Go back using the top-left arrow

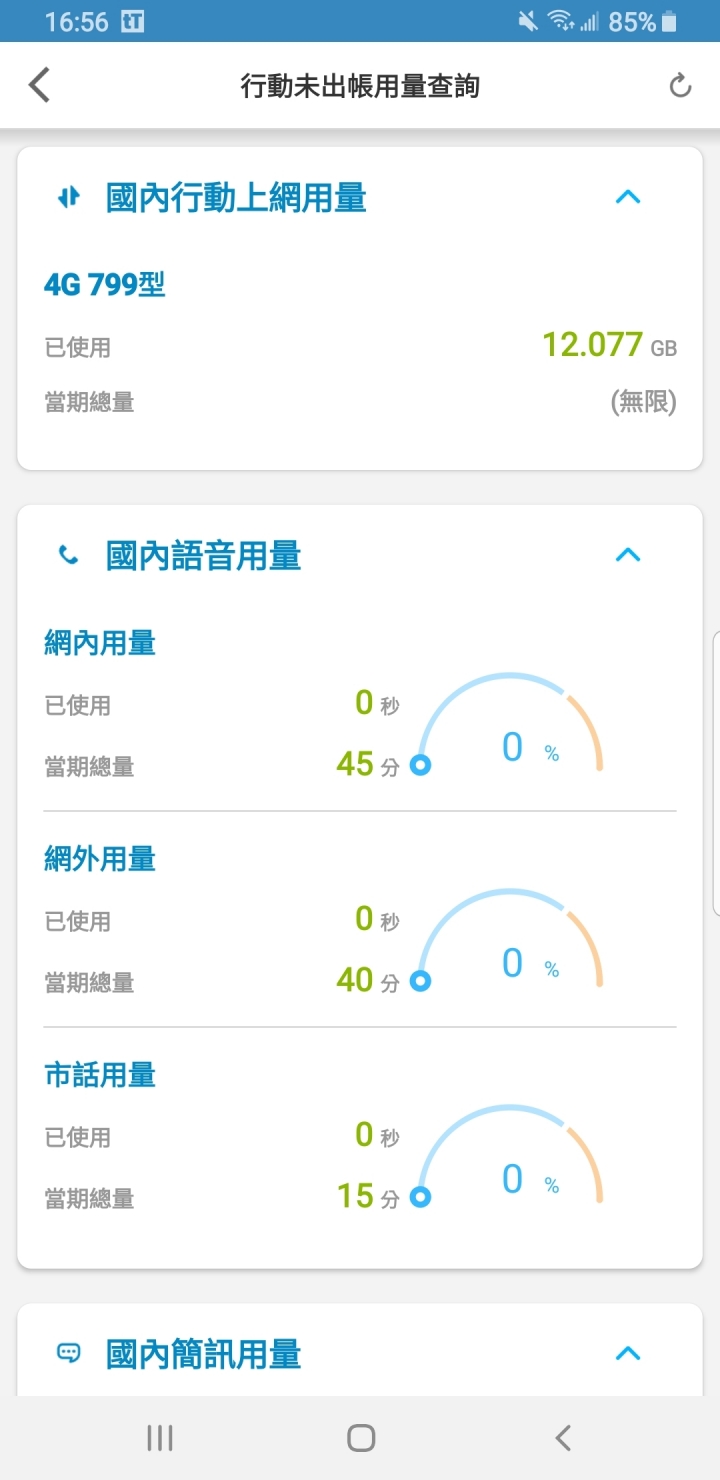39,86
